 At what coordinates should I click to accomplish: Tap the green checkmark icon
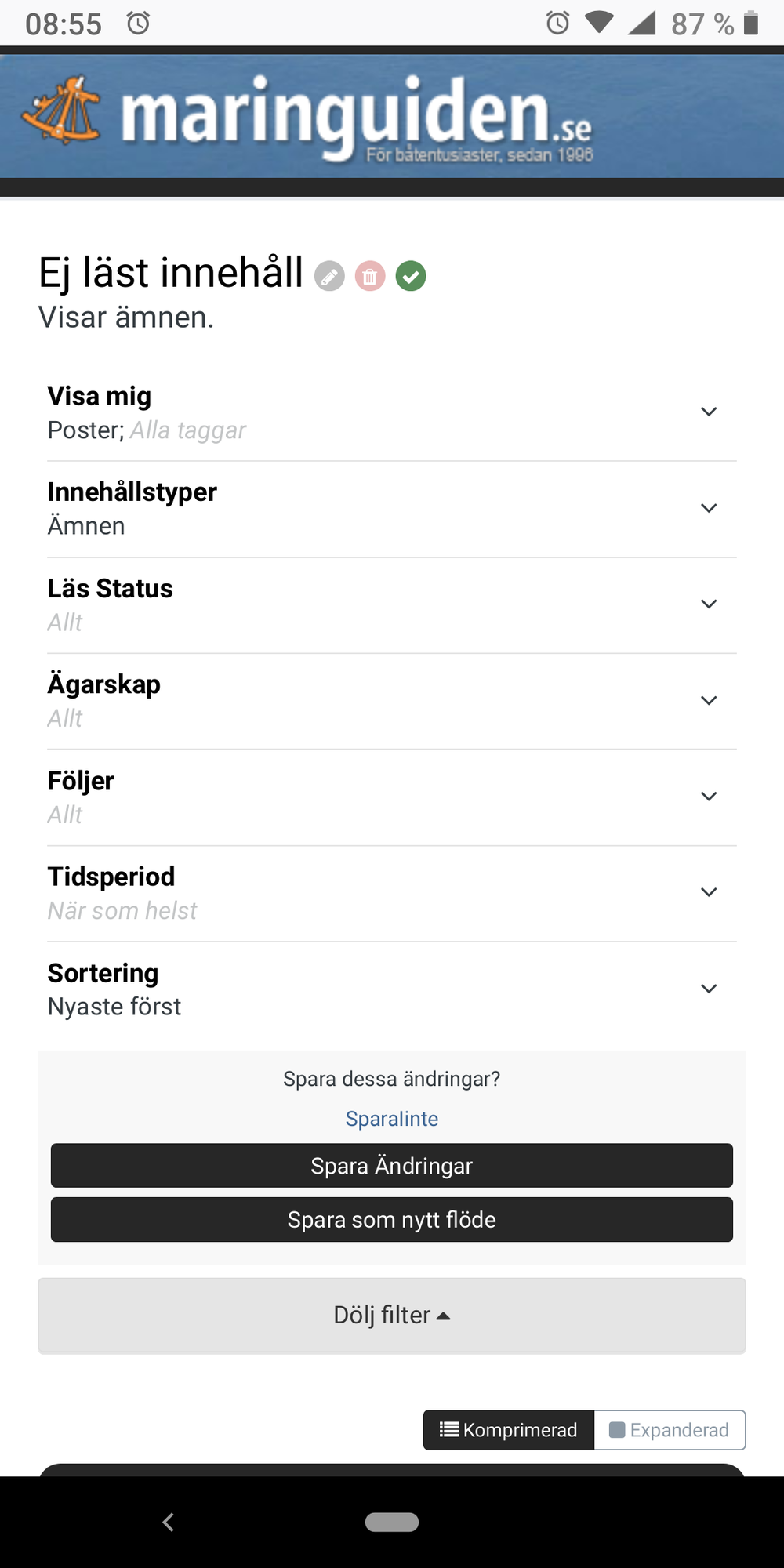411,276
